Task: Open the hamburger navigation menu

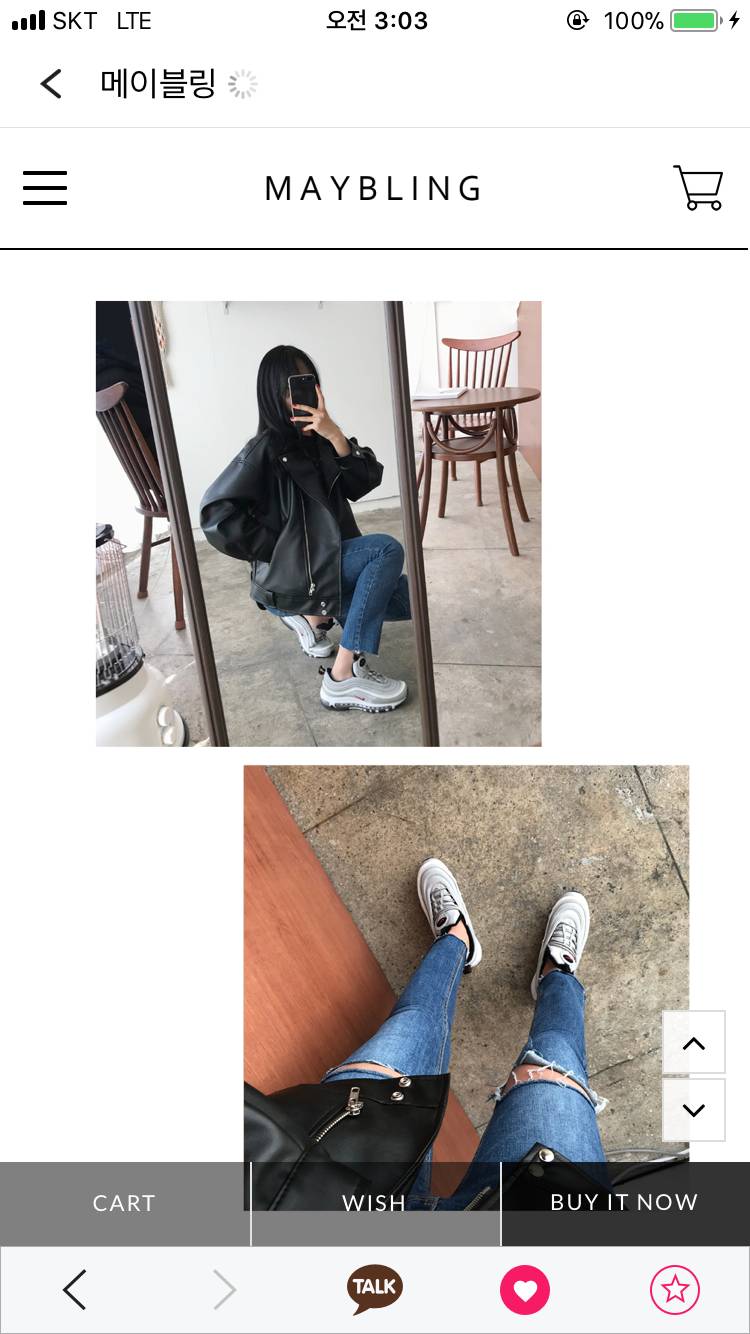Action: coord(45,188)
